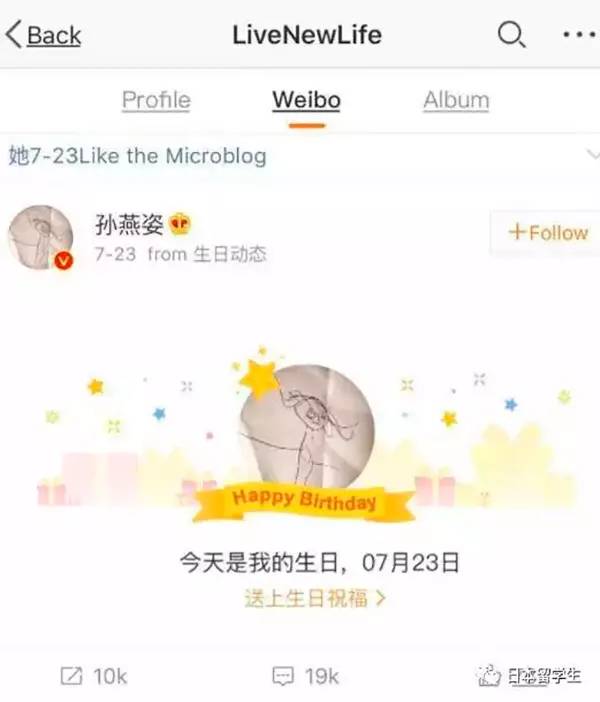Tap the 送上生日祝福 link
This screenshot has width=600, height=702.
315,598
